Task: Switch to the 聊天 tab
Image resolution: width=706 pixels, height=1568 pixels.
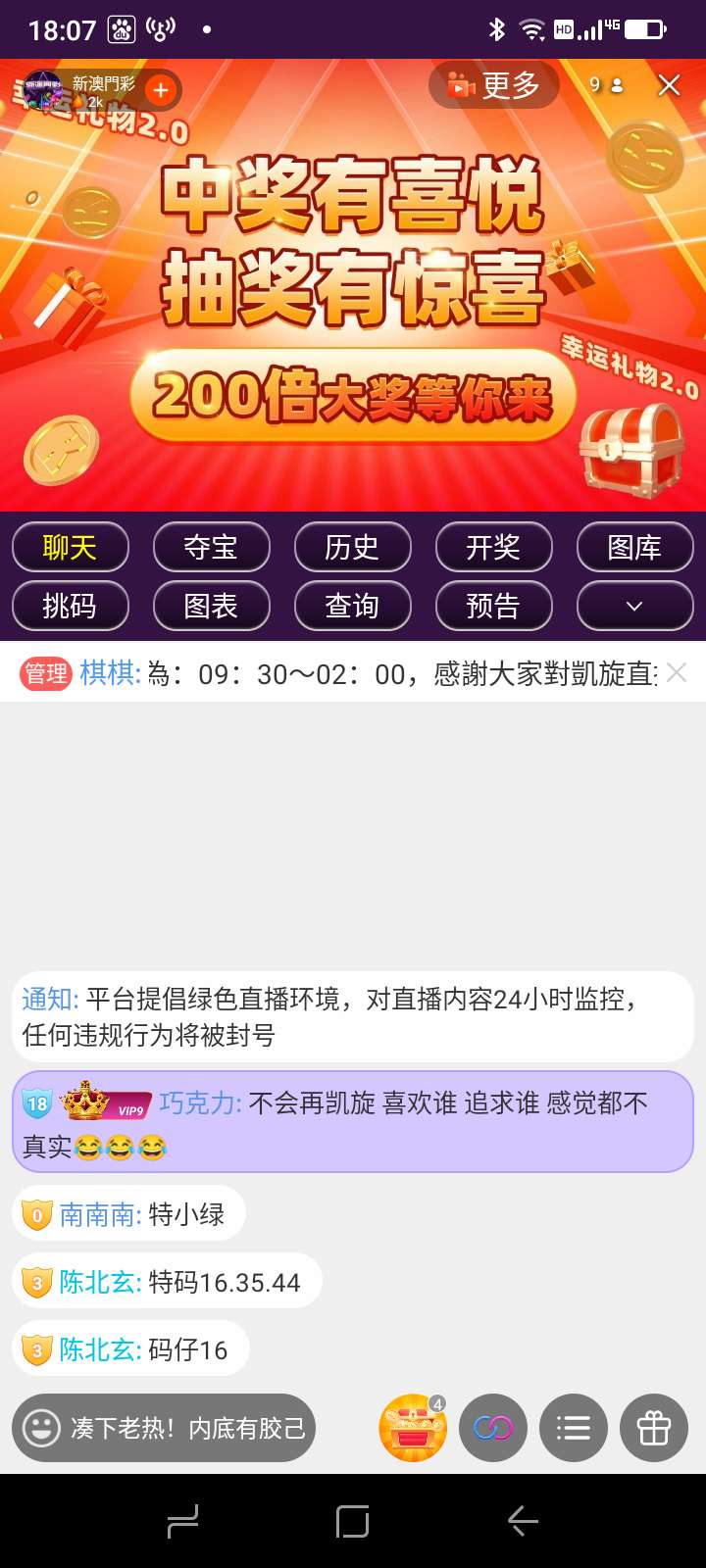Action: pos(70,547)
